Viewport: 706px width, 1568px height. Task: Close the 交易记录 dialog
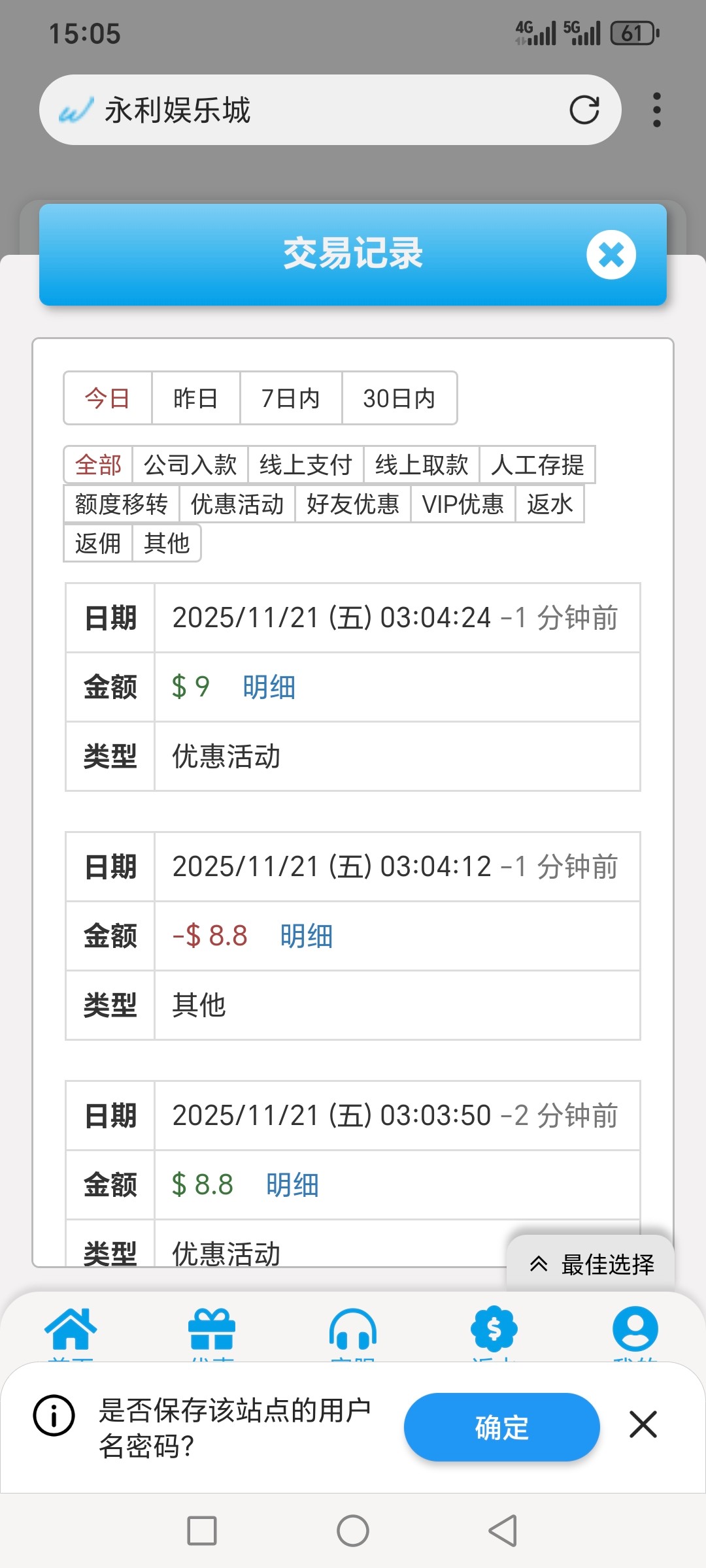tap(611, 255)
